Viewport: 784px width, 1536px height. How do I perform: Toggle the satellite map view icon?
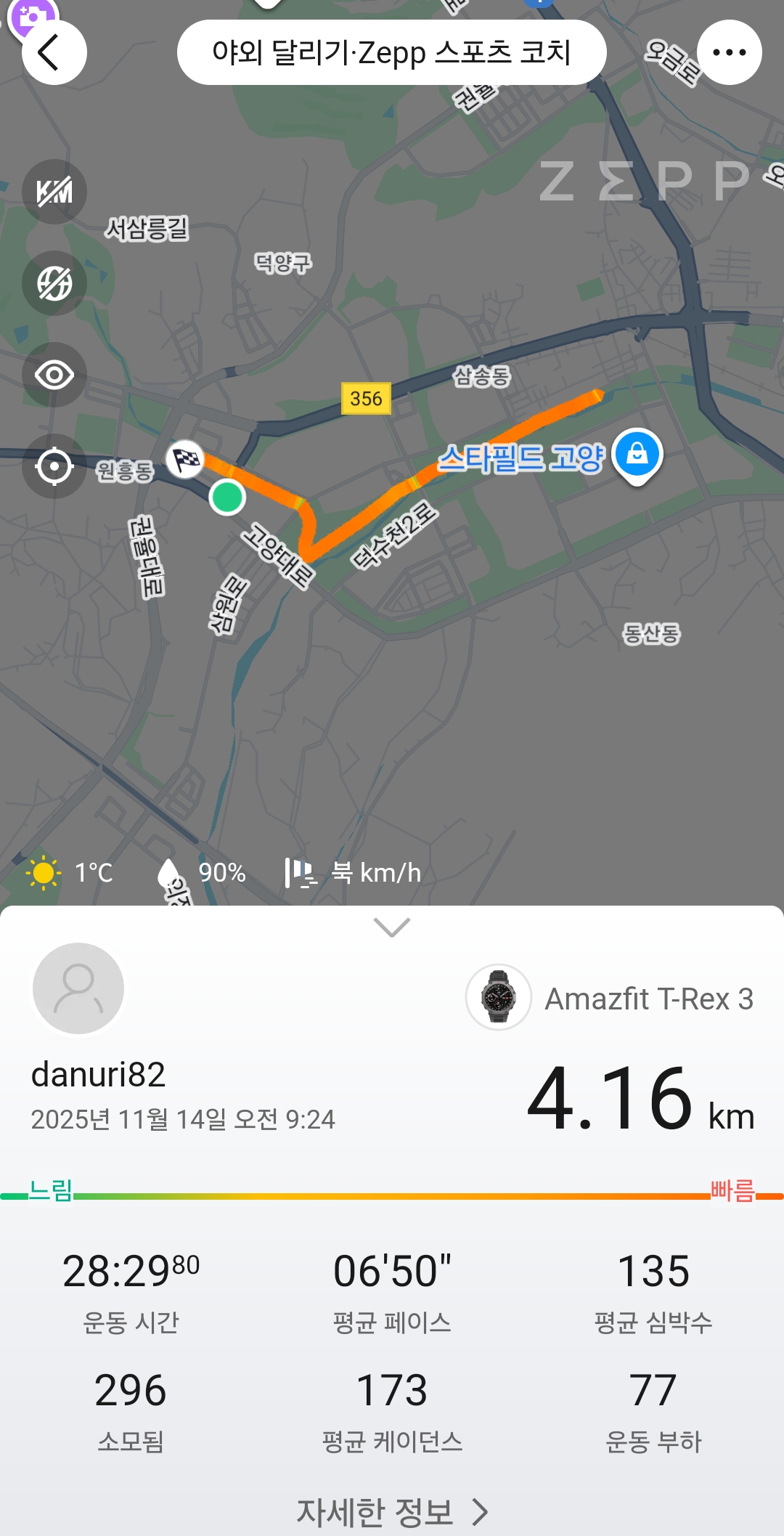tap(54, 283)
